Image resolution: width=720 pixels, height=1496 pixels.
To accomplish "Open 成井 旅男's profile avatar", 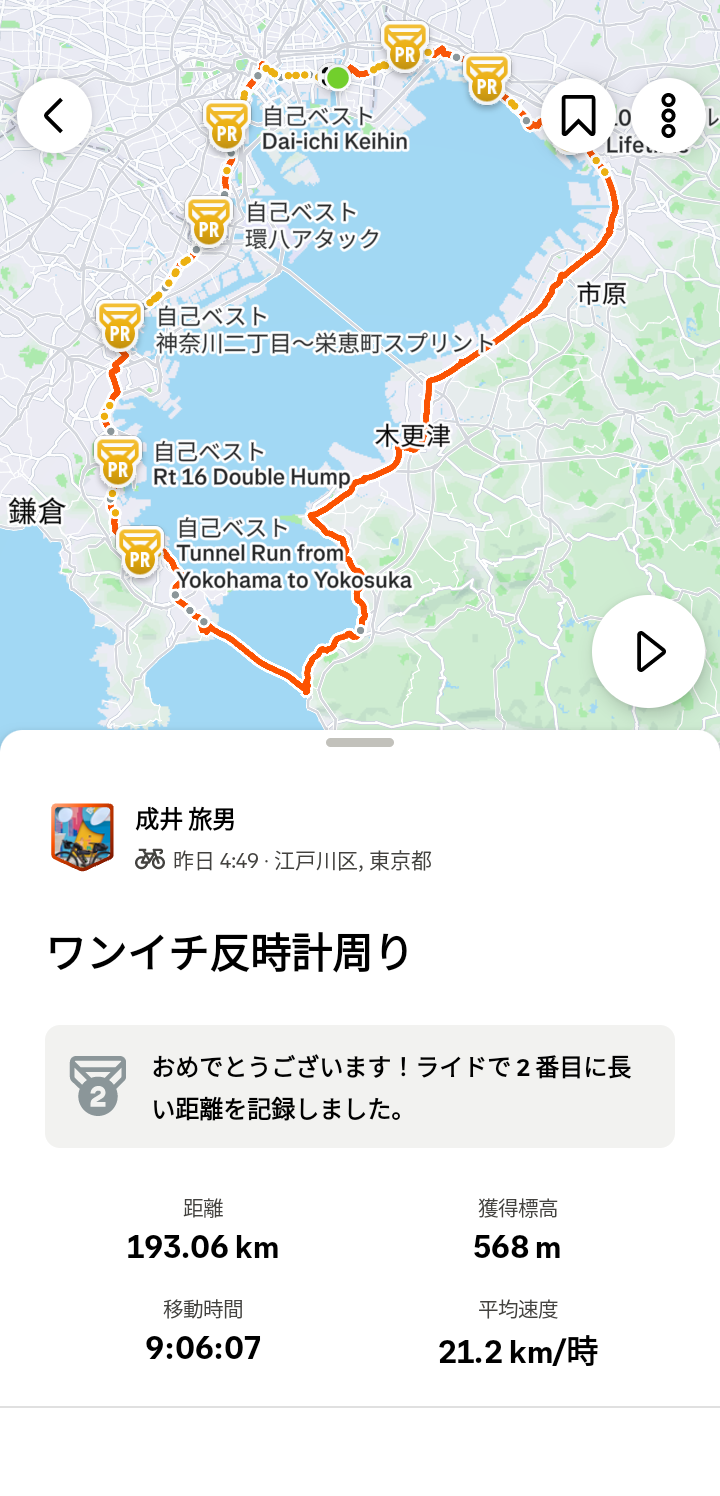I will point(82,836).
